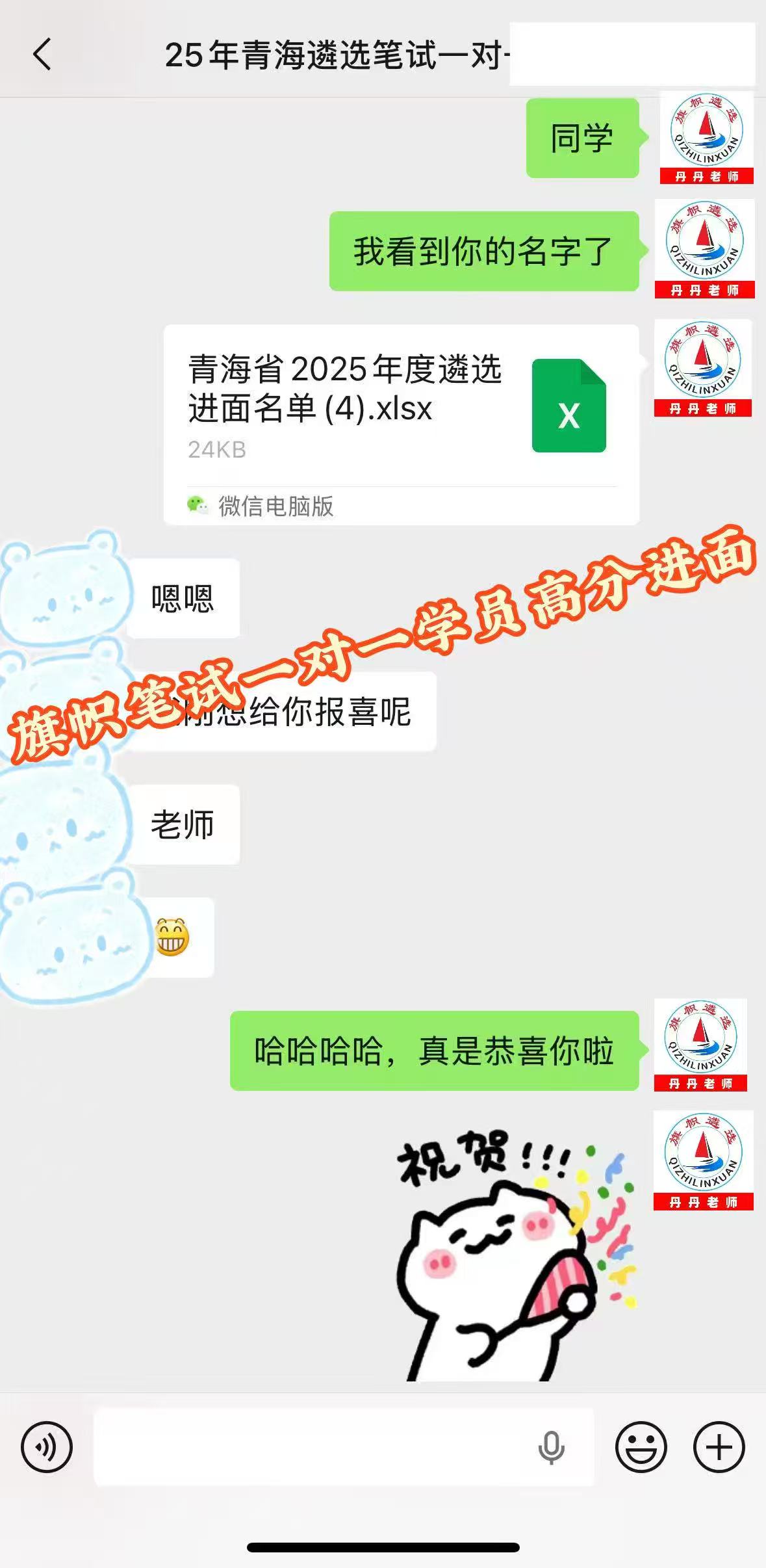
Task: Open the plus attachments menu
Action: point(719,1446)
